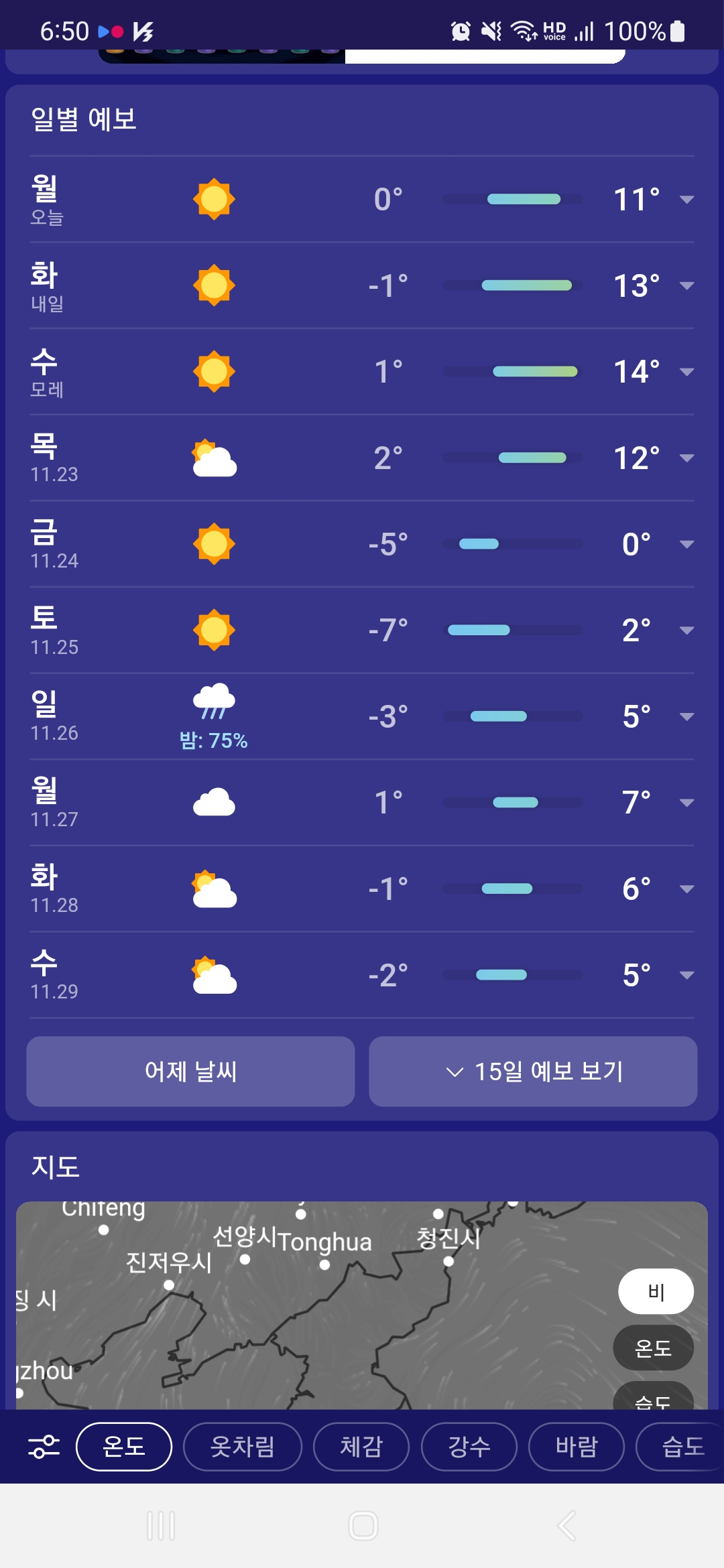Expand the 금 11.24 forecast row

[362, 544]
